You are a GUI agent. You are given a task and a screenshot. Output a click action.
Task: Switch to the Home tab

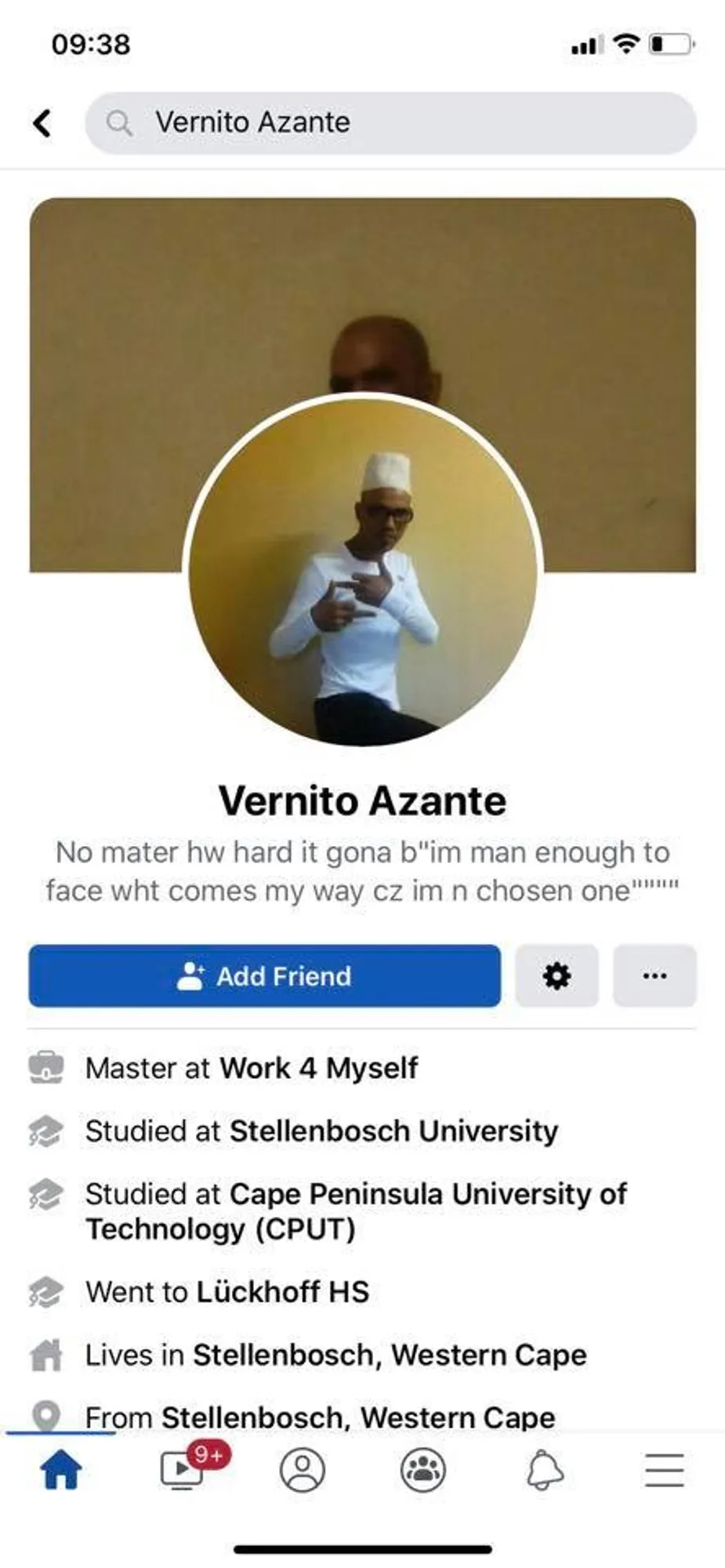coord(61,1469)
